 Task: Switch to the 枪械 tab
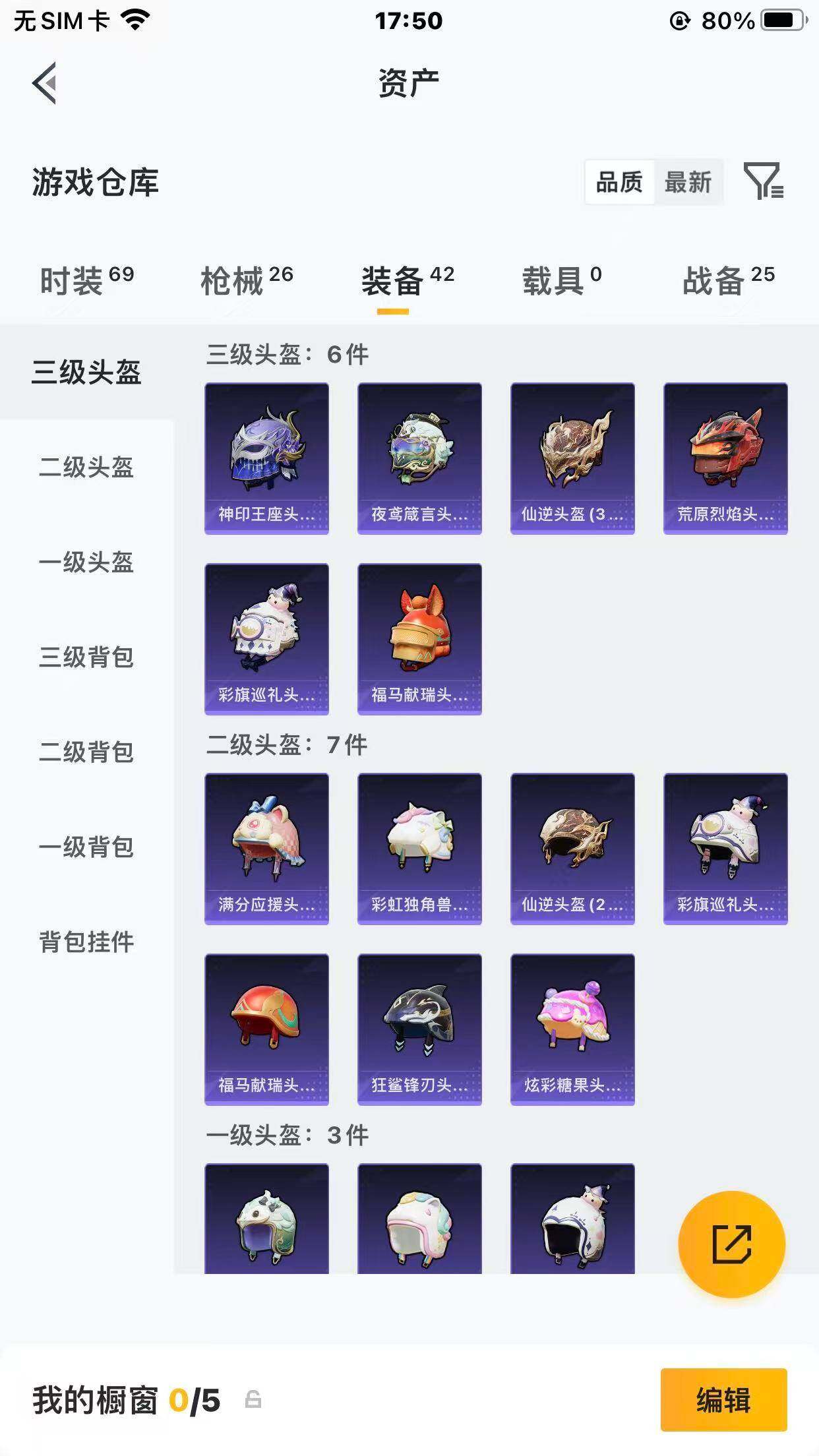[x=247, y=282]
